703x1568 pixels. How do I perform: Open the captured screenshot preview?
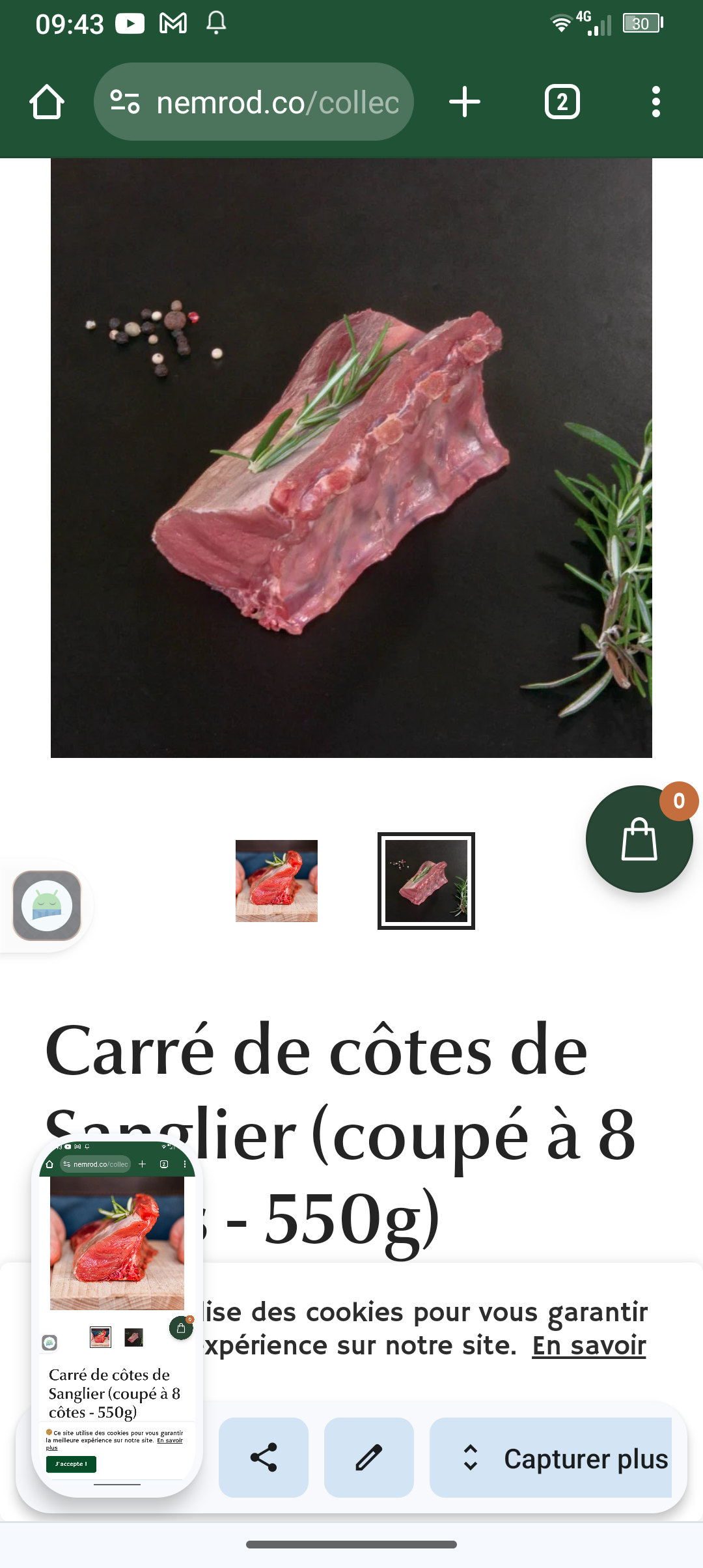click(117, 1315)
